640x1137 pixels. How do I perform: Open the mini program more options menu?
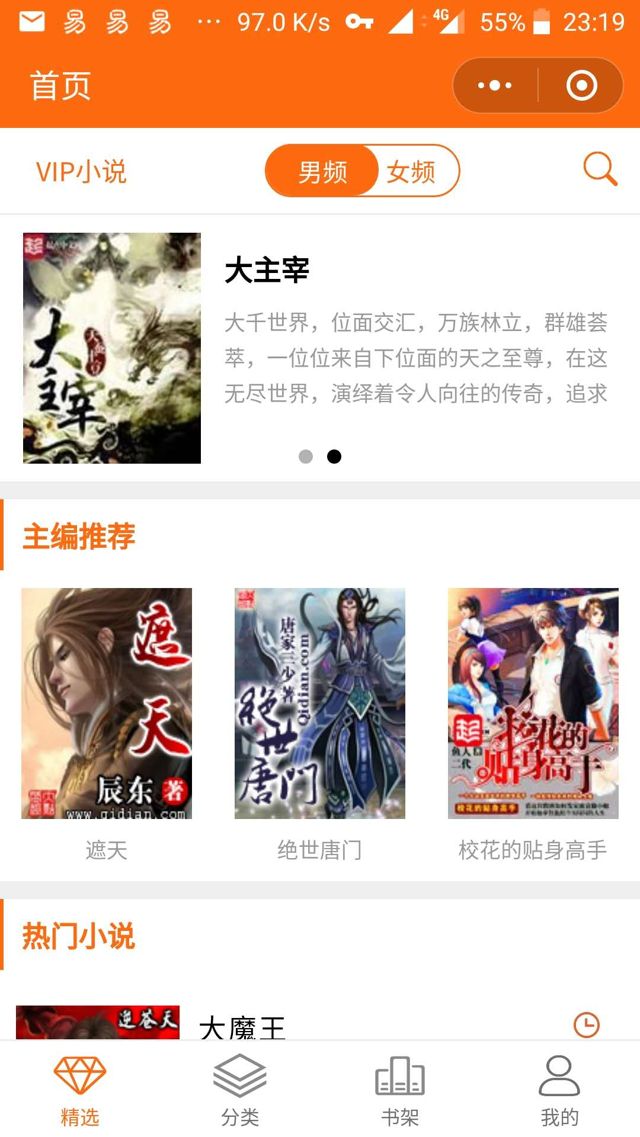pos(495,86)
